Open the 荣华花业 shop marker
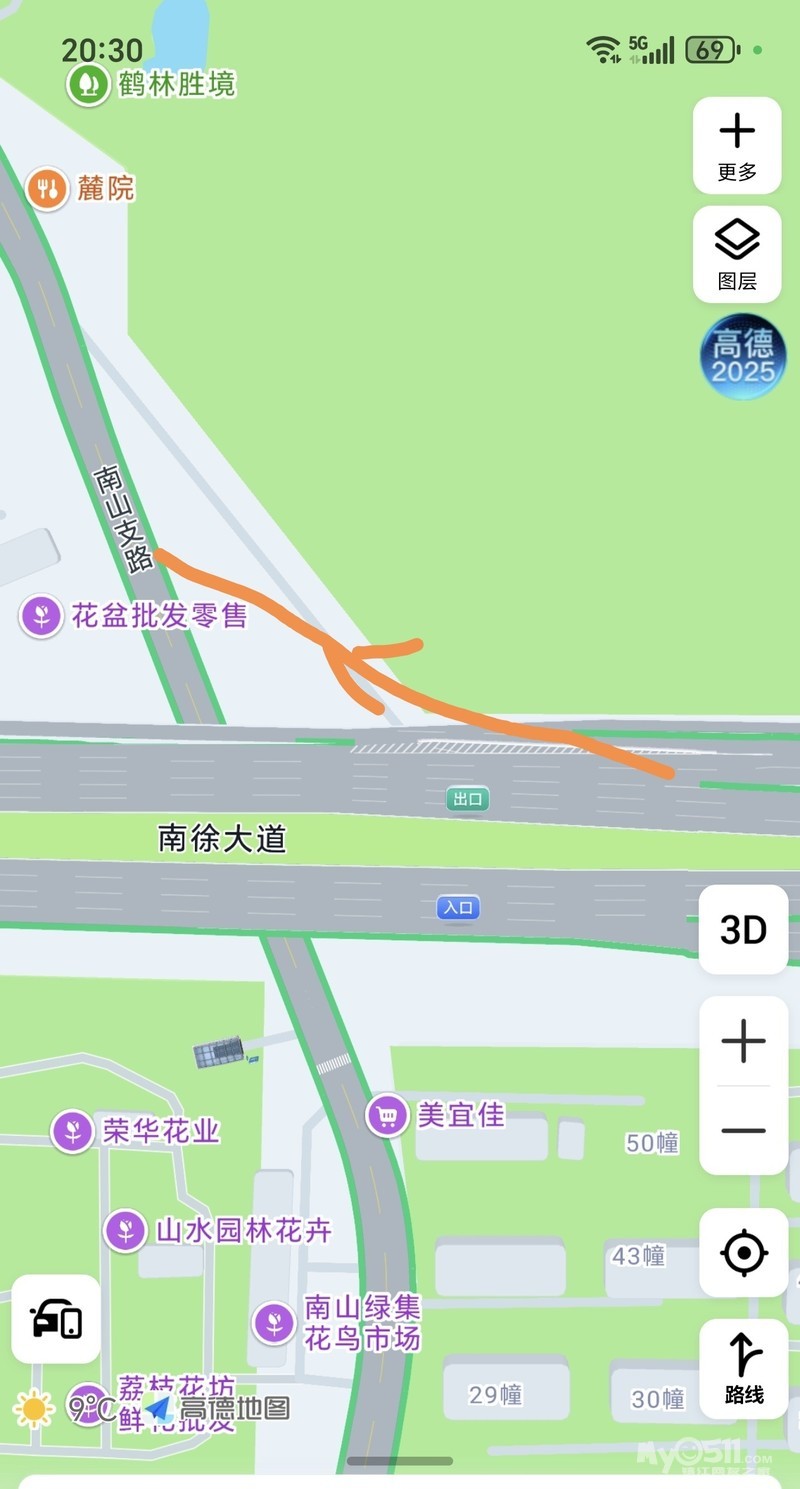This screenshot has width=800, height=1489. (72, 1131)
